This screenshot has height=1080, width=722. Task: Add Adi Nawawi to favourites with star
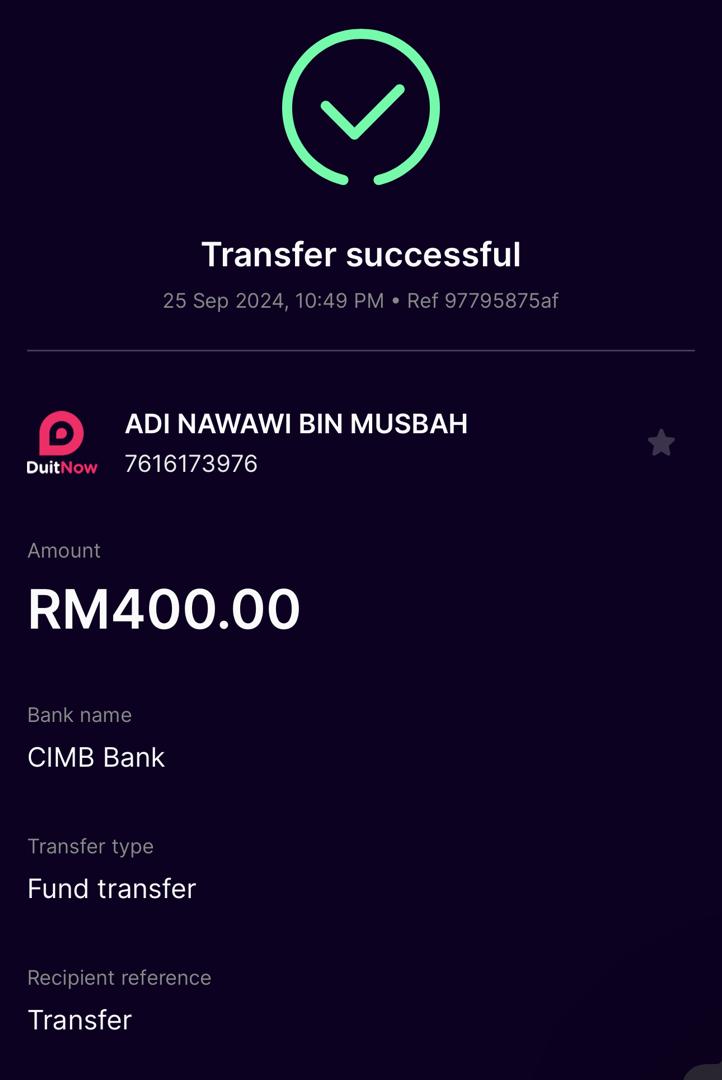click(x=661, y=442)
